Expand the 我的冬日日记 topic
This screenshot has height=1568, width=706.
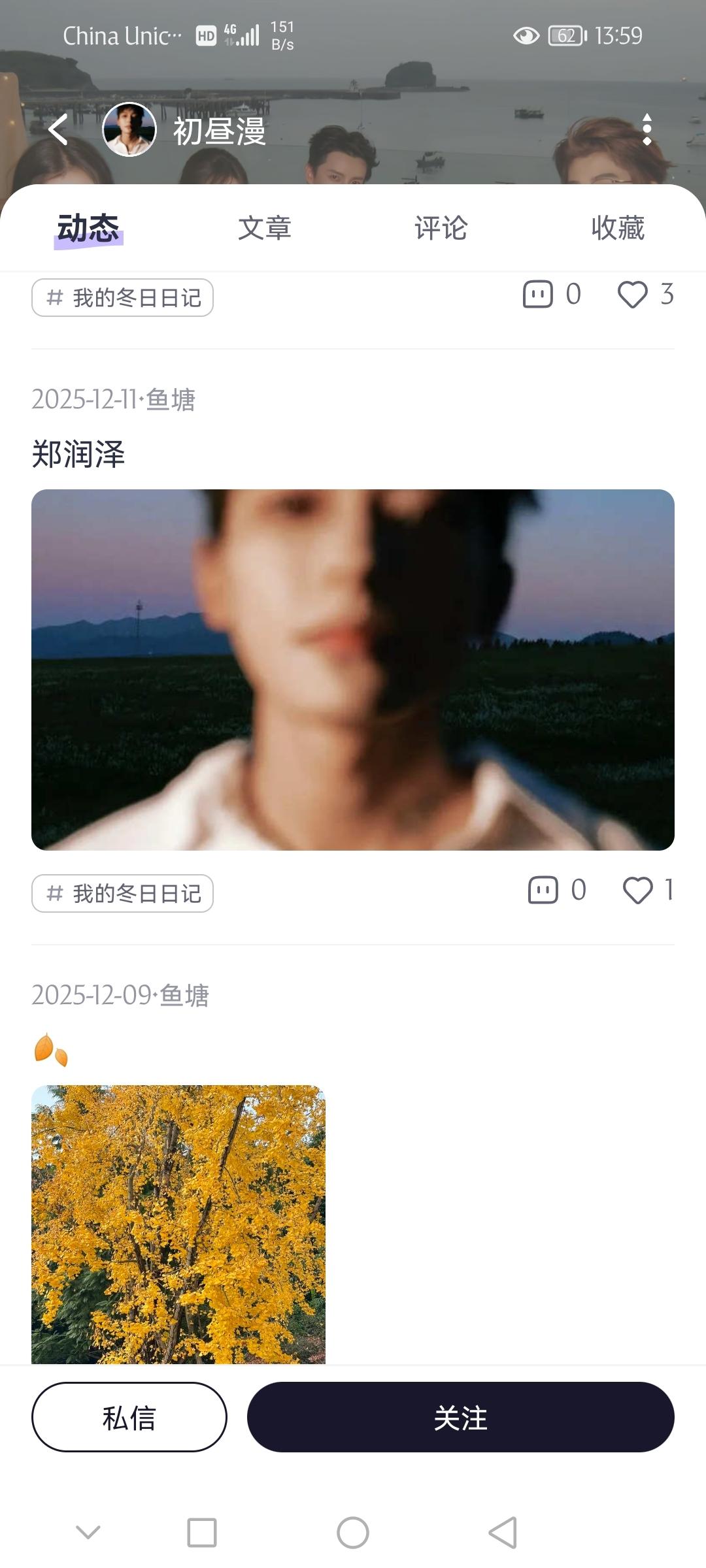pyautogui.click(x=122, y=298)
